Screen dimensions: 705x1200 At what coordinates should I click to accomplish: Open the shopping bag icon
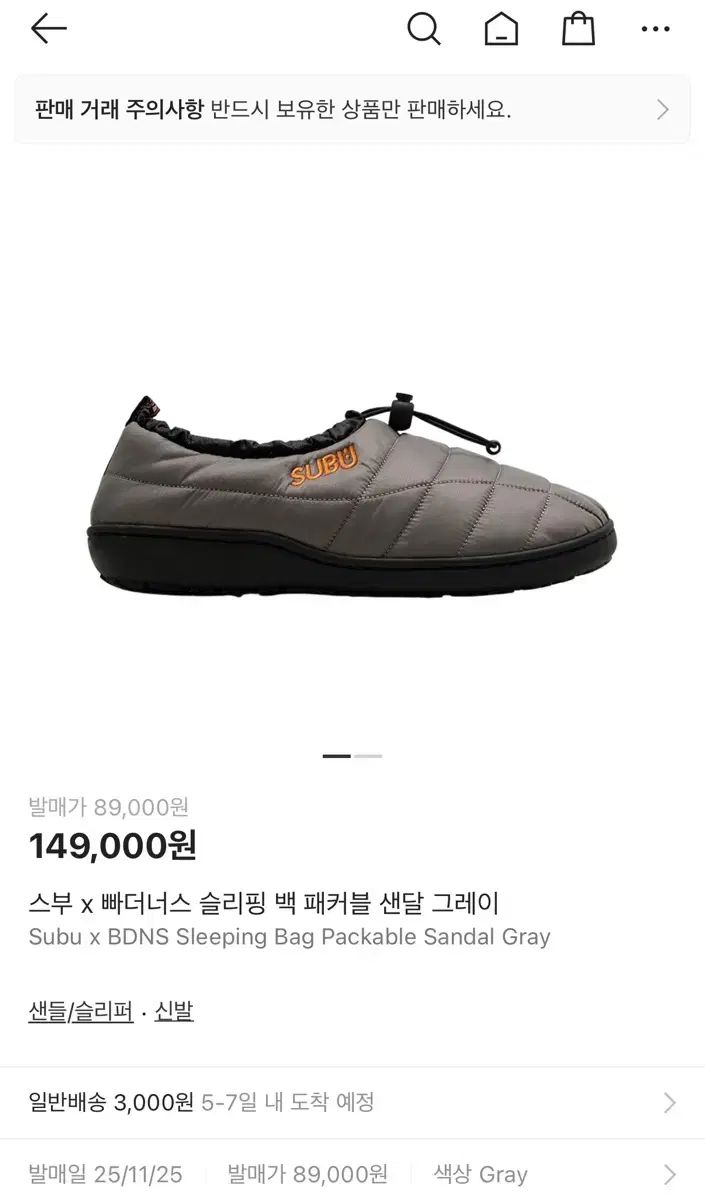pyautogui.click(x=578, y=29)
